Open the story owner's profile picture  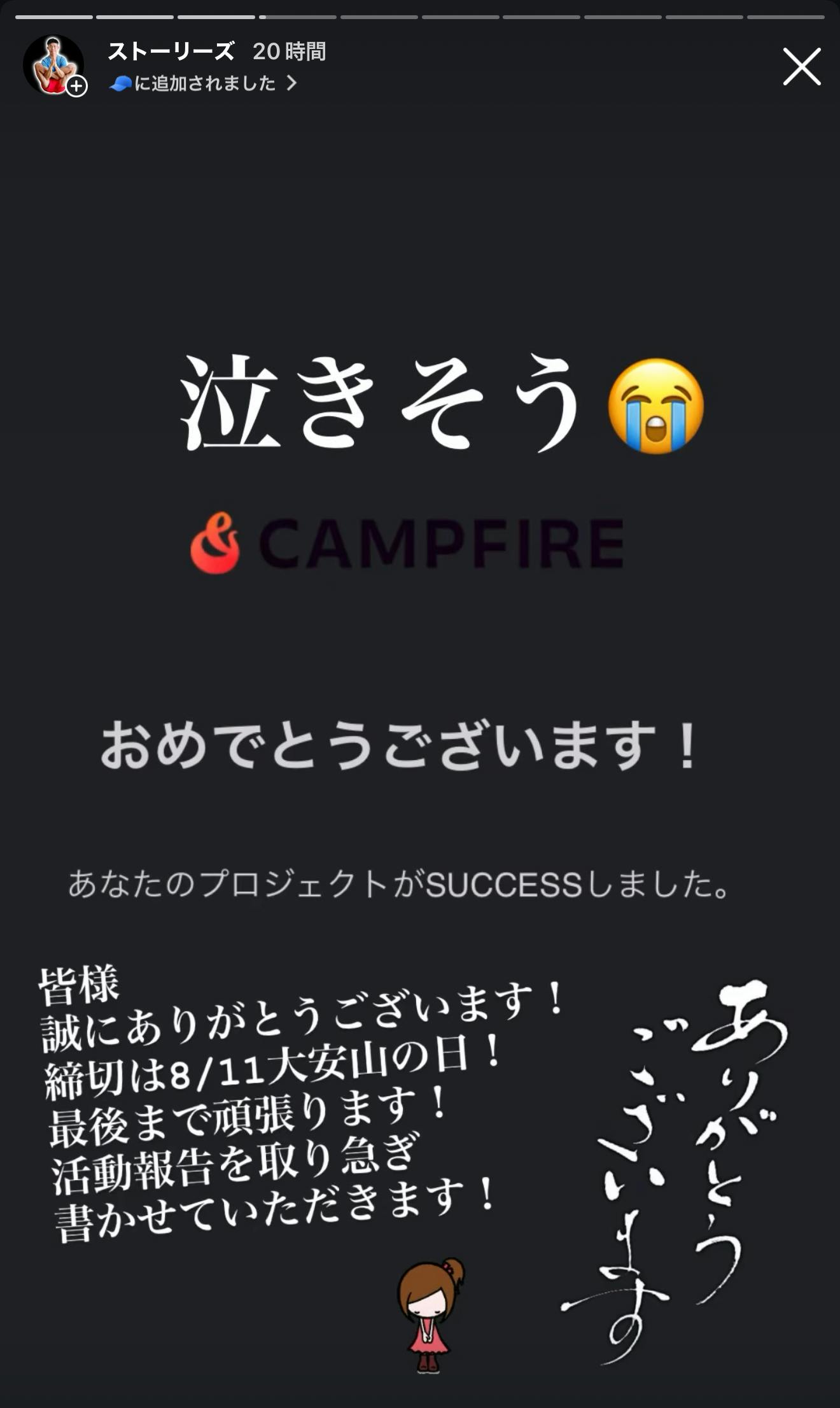coord(53,65)
